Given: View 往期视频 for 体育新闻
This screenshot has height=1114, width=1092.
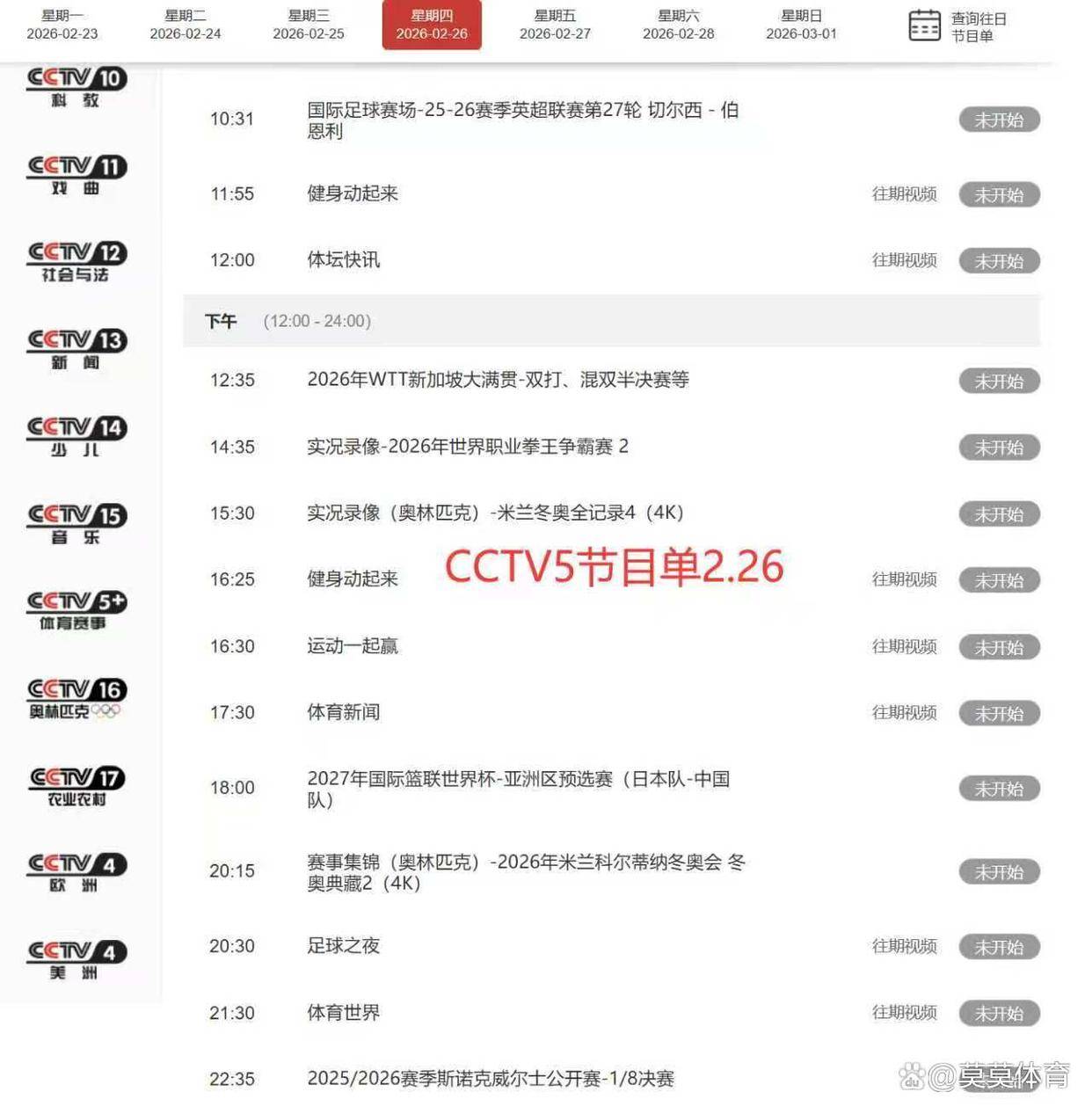Looking at the screenshot, I should click(904, 712).
